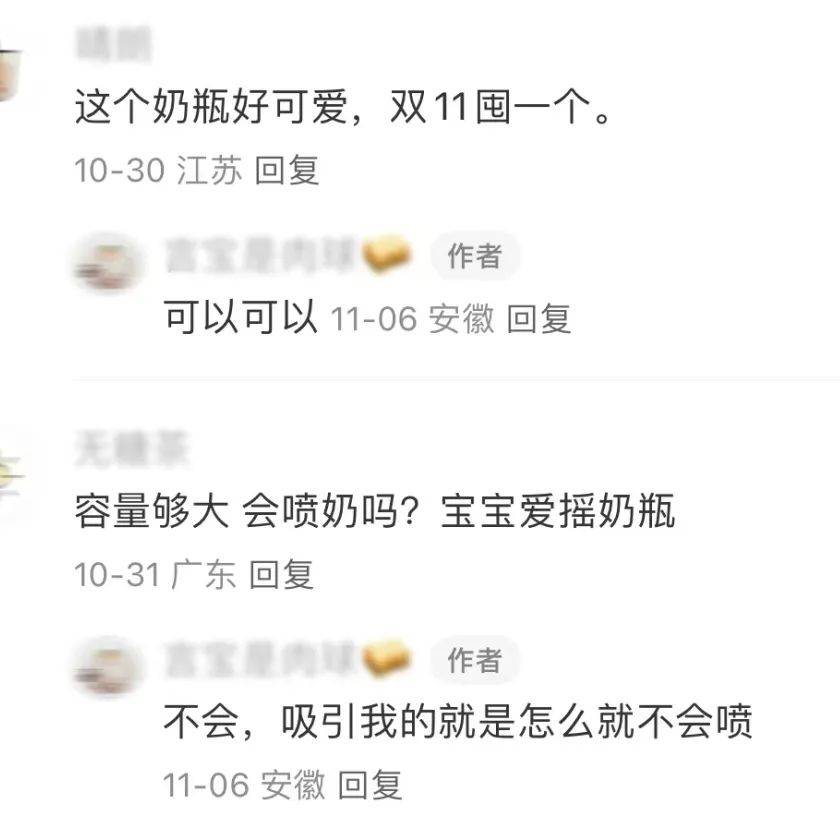The height and width of the screenshot is (840, 840).
Task: Open avatar of the 江苏 commenter
Action: coord(10,72)
